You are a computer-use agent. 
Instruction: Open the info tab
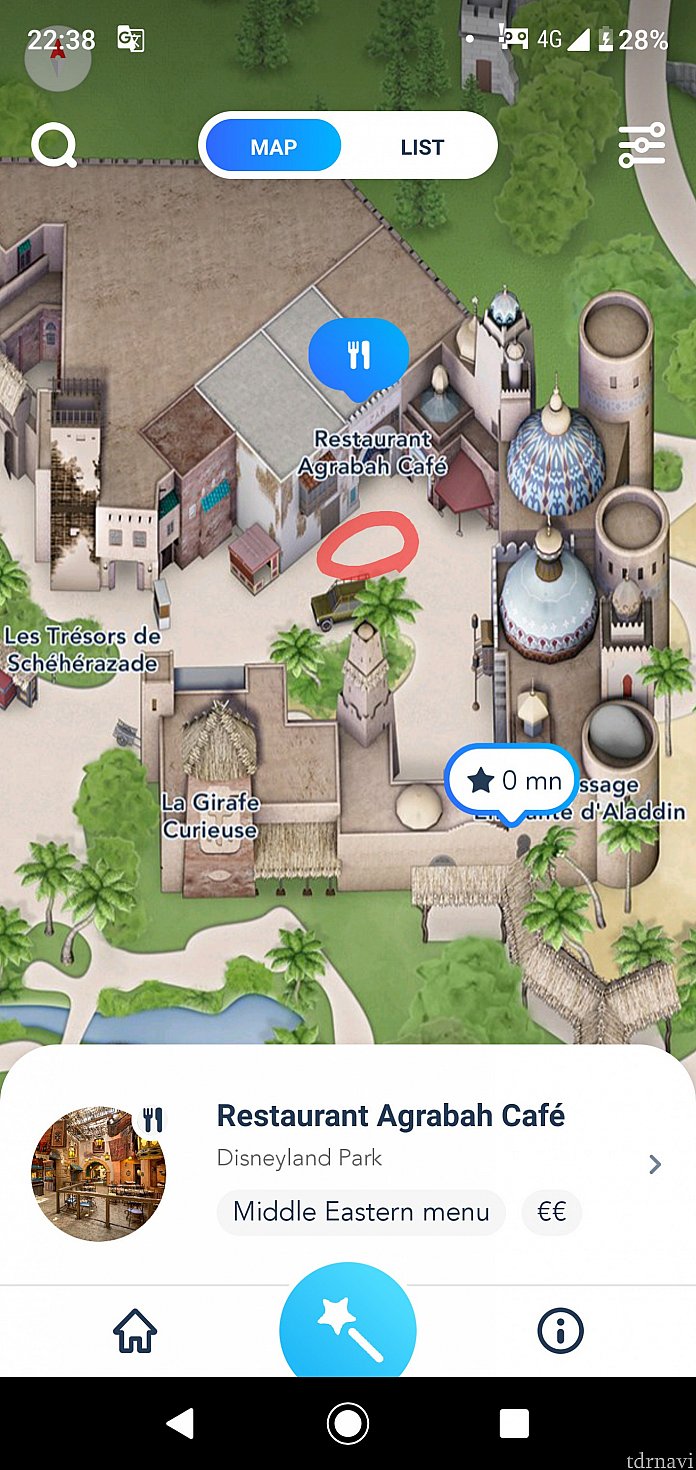click(560, 1331)
